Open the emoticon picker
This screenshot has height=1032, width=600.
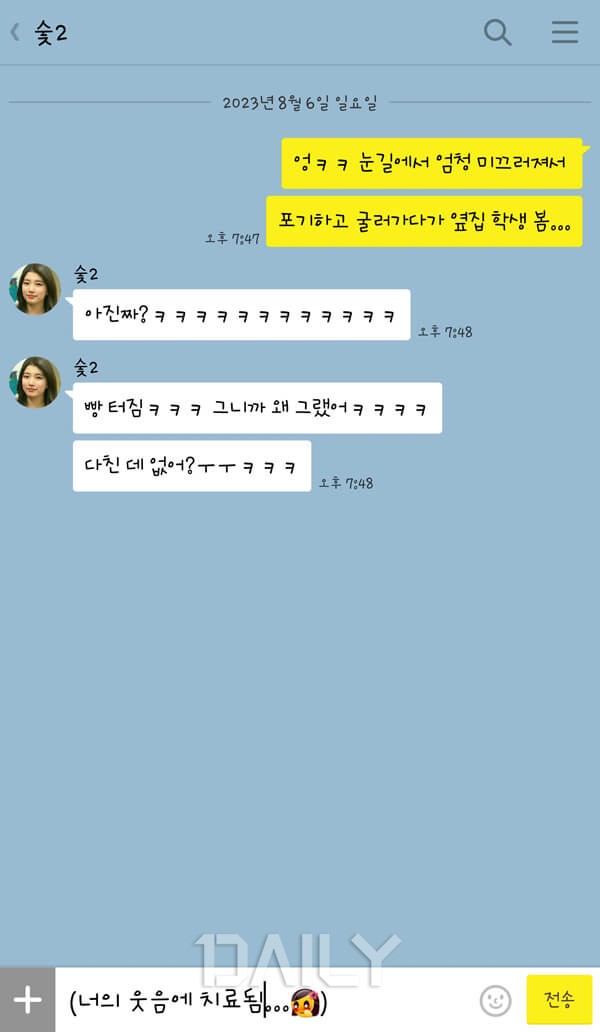pos(495,1000)
